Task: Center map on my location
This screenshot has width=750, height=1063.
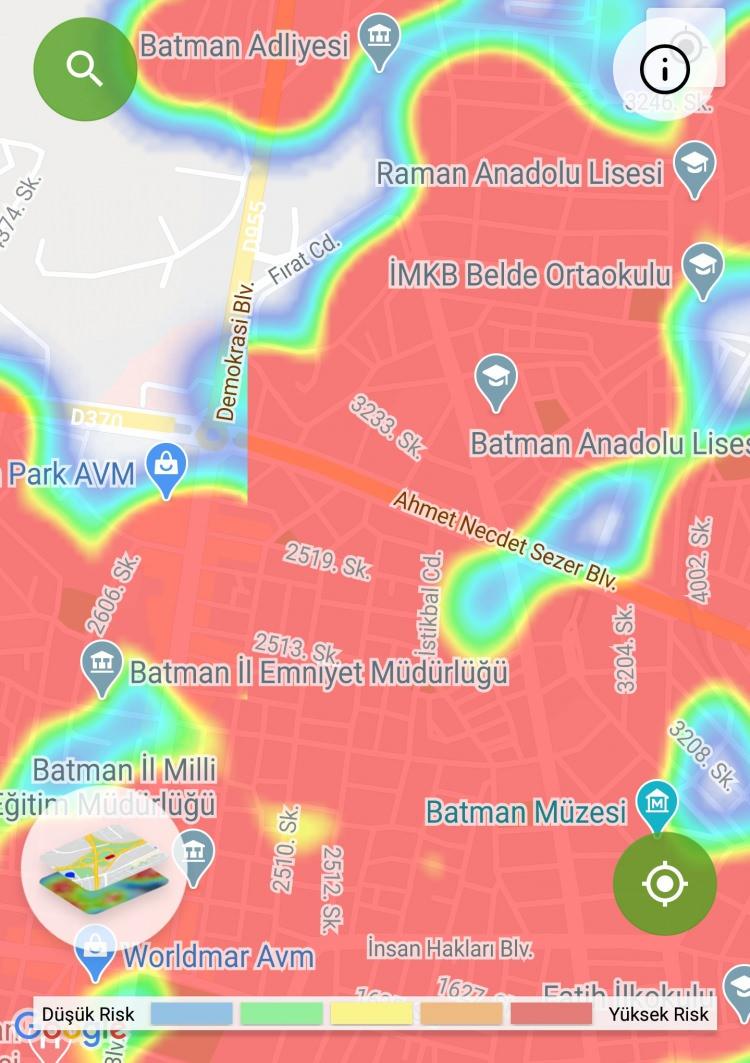Action: pyautogui.click(x=665, y=884)
